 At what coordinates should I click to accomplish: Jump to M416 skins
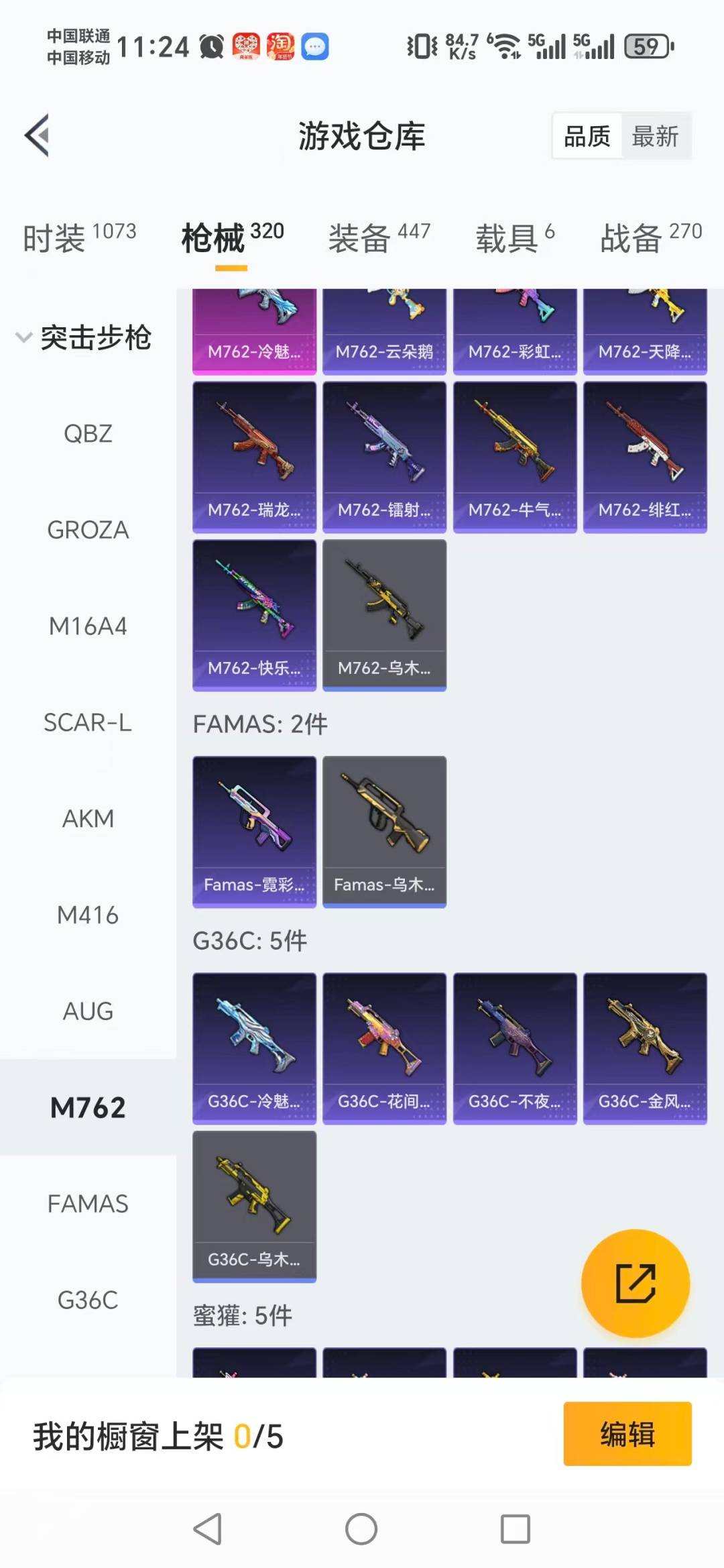click(88, 915)
